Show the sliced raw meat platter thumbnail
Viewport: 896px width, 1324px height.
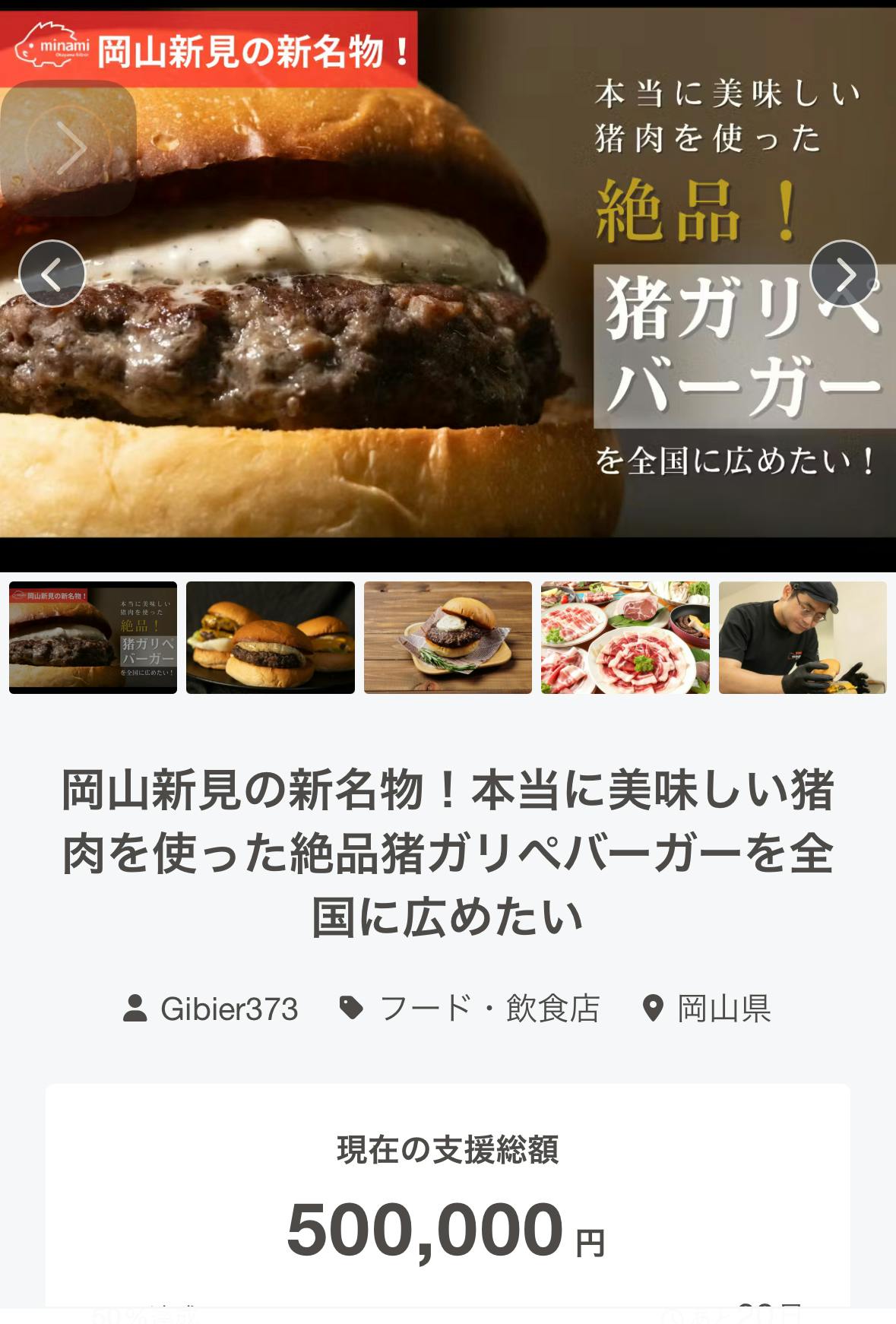tap(625, 638)
